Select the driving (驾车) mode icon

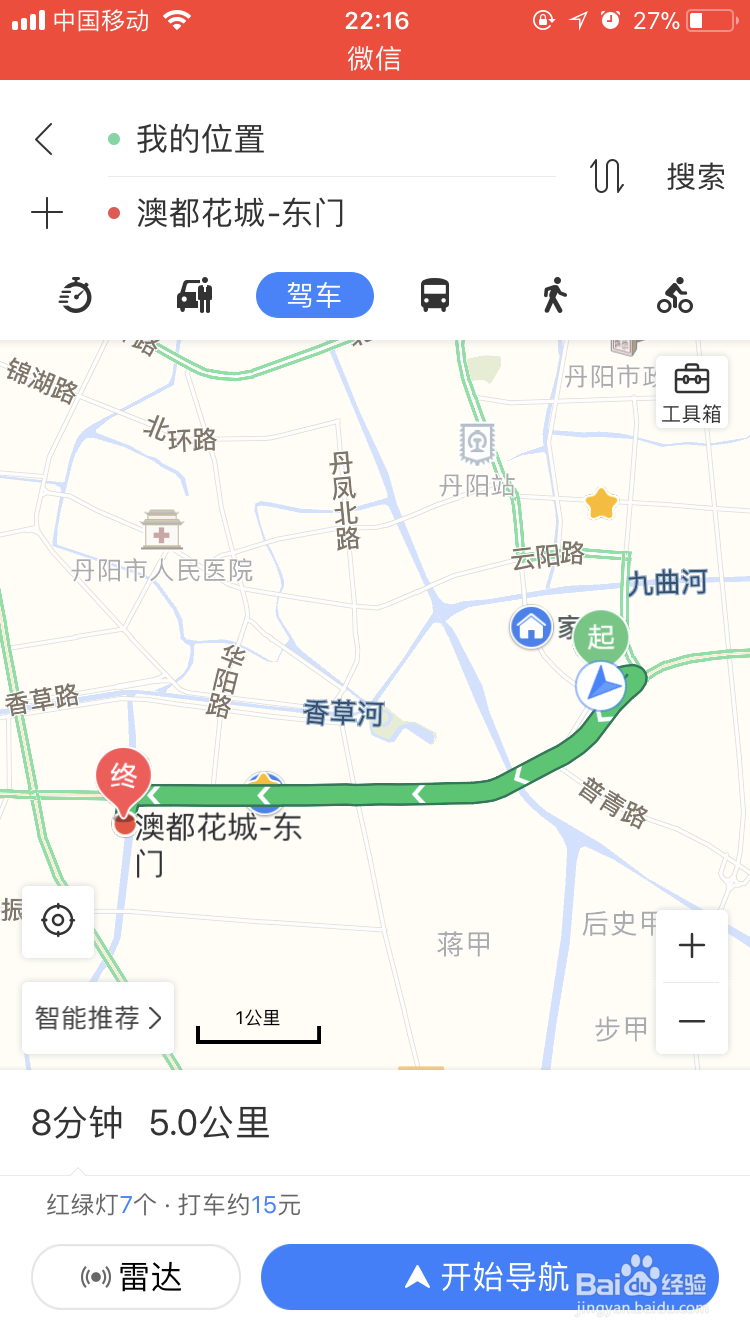pos(314,295)
